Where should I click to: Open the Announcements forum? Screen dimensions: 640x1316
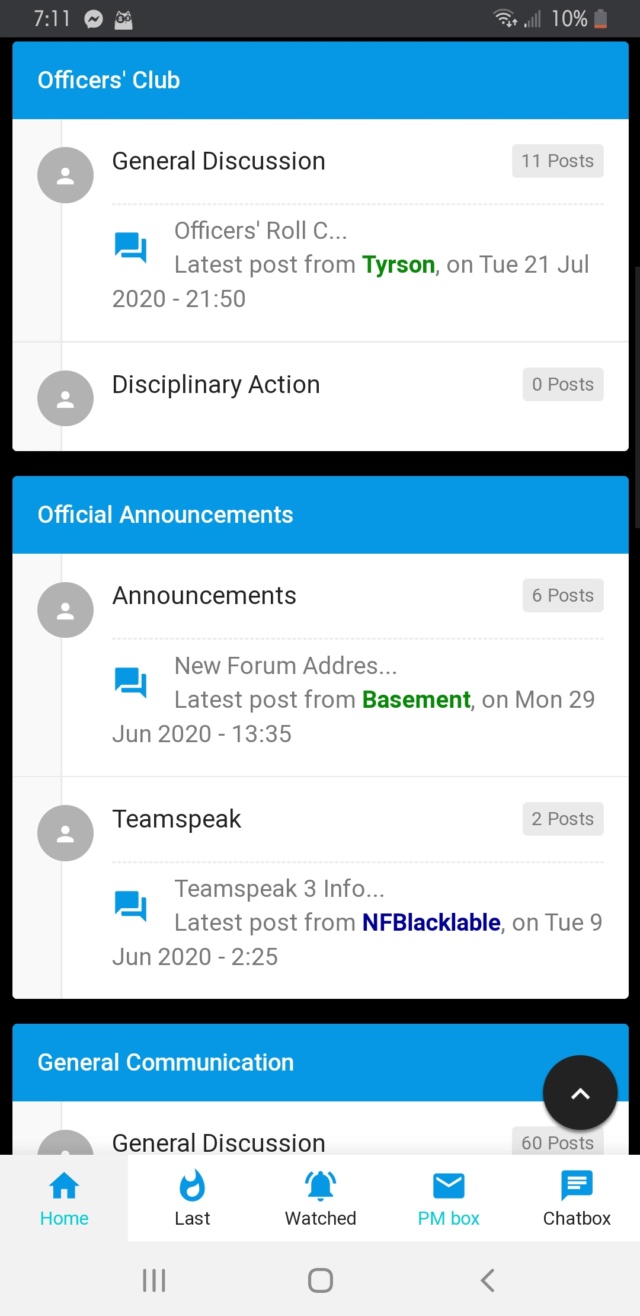tap(204, 596)
